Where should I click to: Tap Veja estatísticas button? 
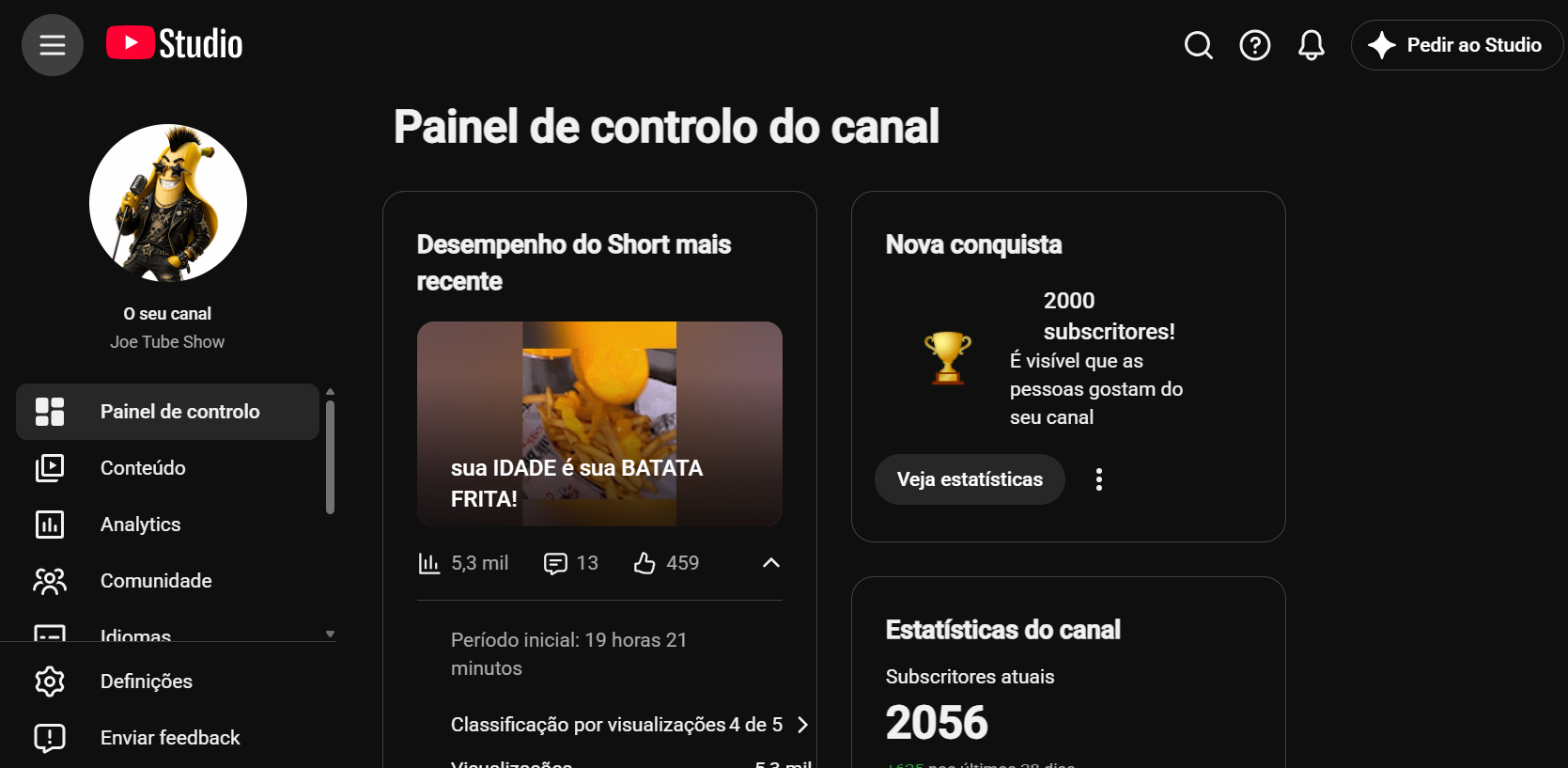pyautogui.click(x=970, y=479)
